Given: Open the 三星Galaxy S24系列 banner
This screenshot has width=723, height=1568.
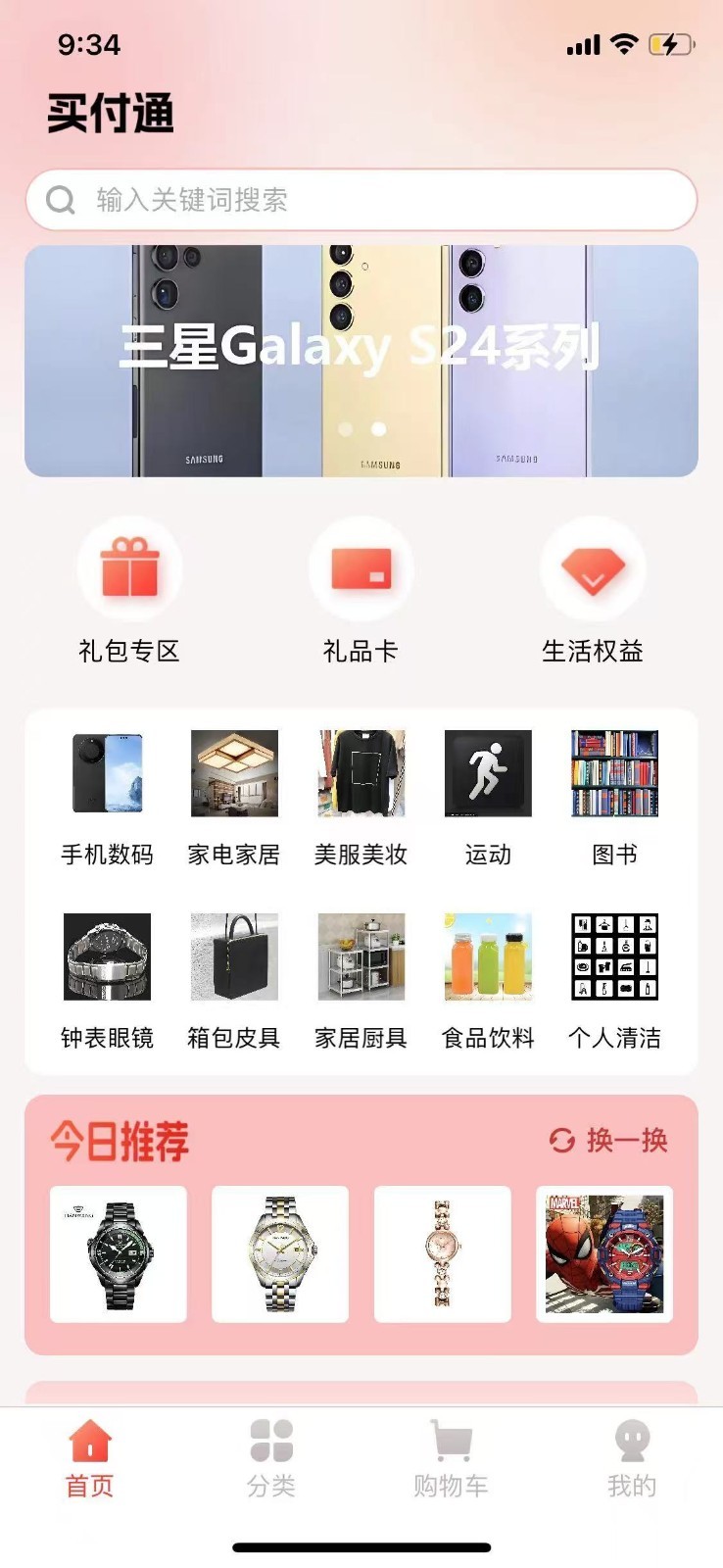Looking at the screenshot, I should 361,361.
